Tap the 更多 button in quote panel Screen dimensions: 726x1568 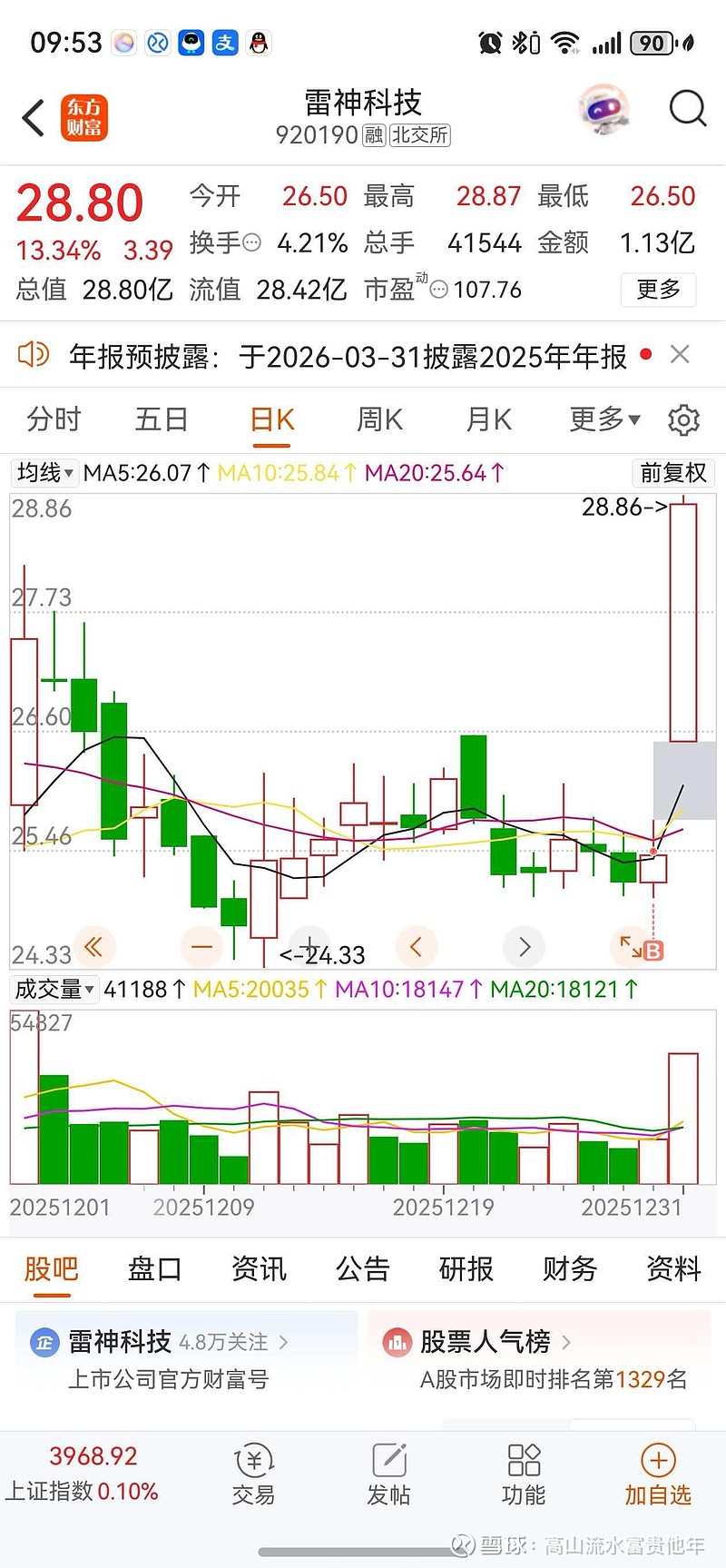657,290
